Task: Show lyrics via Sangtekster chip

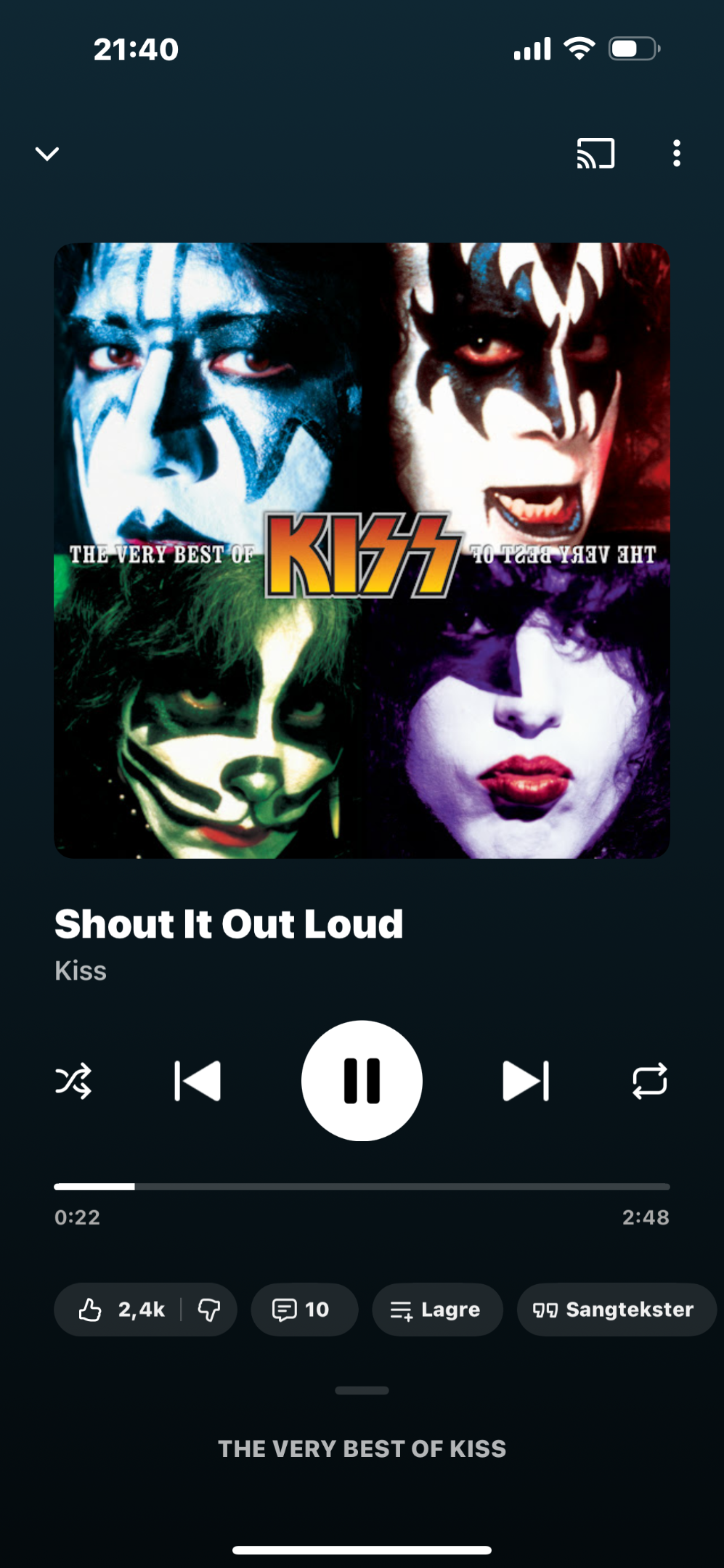Action: [616, 1310]
